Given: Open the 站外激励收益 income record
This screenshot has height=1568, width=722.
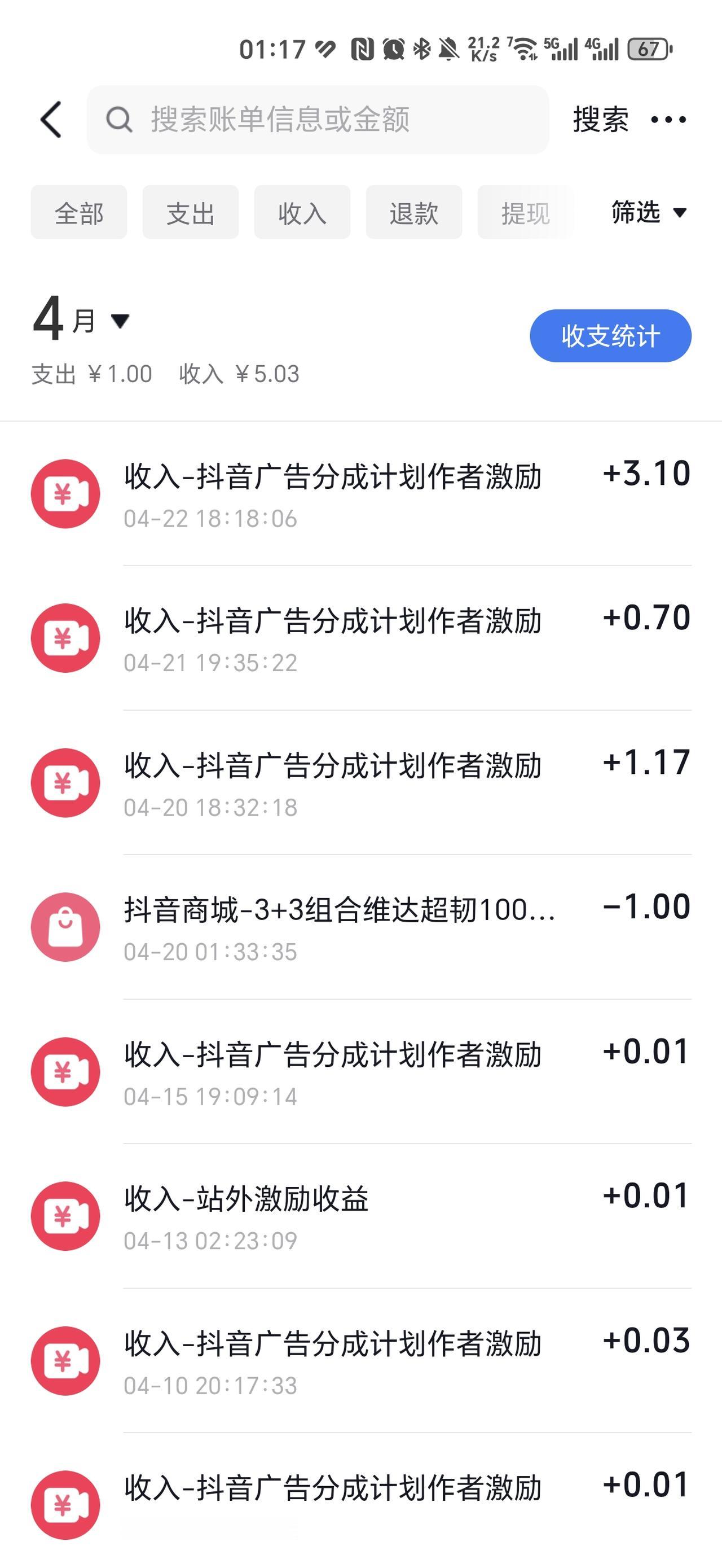Looking at the screenshot, I should coord(362,1216).
